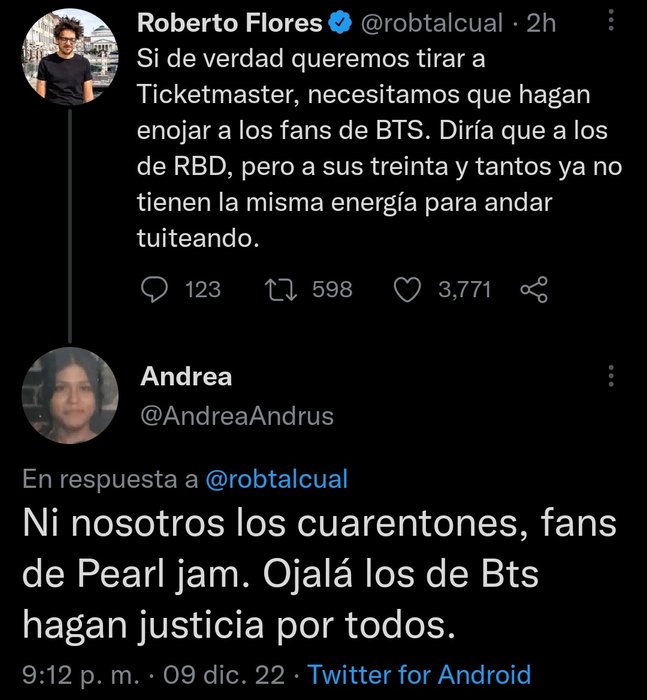
Task: Like Roberto Flores' tweet
Action: point(406,290)
